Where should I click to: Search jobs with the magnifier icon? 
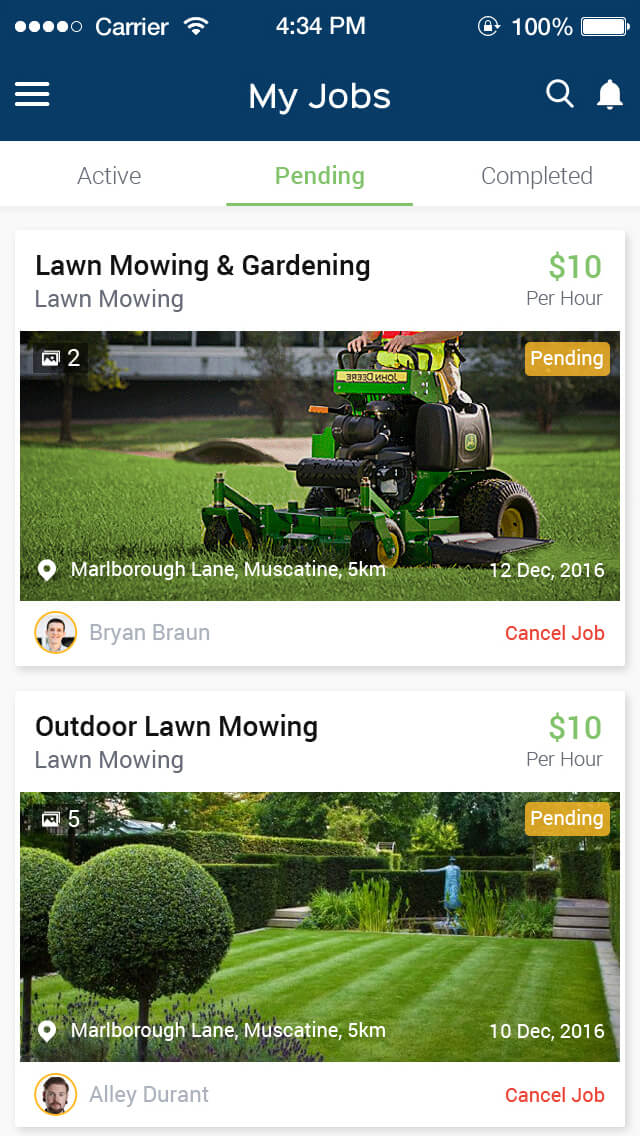coord(560,94)
